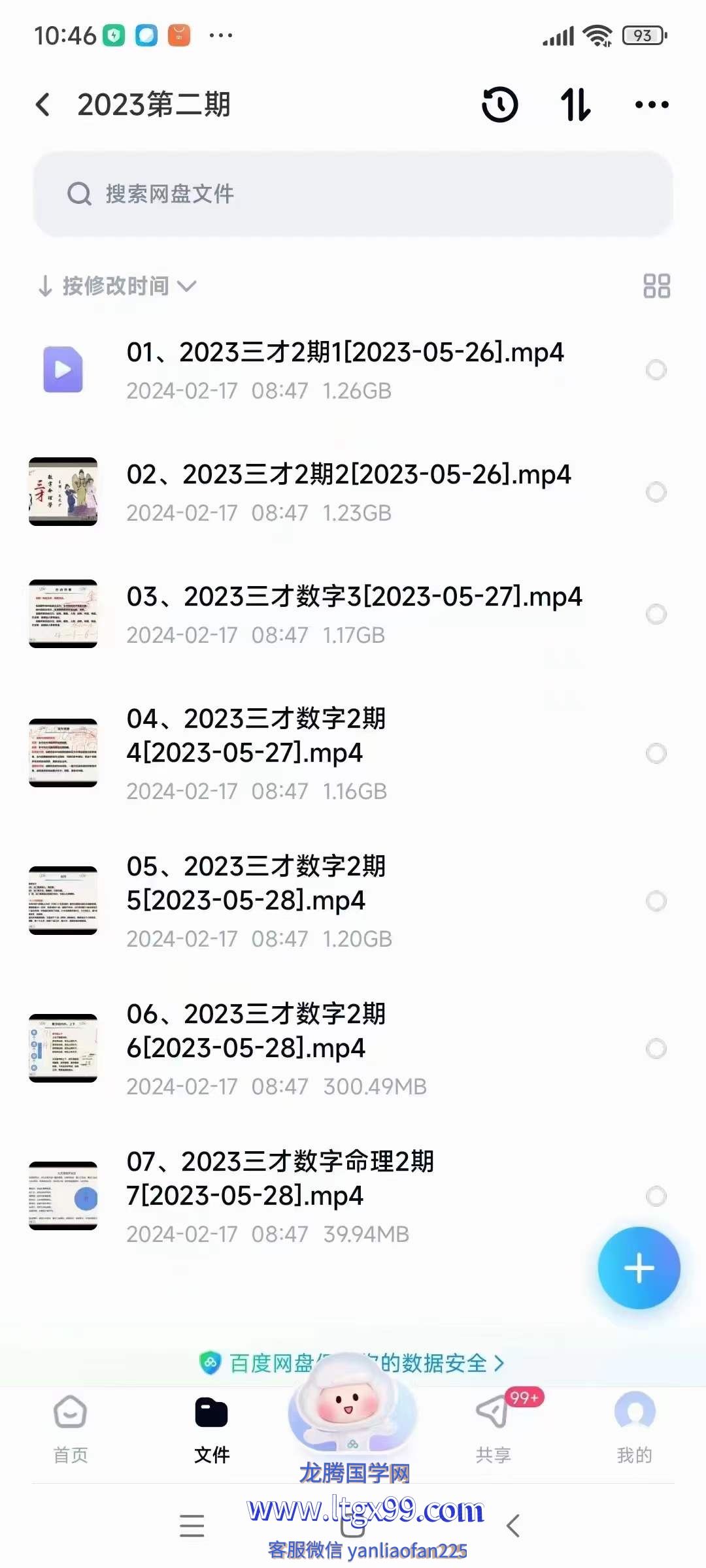706x1568 pixels.
Task: Tap the blue plus add button
Action: pos(639,1268)
